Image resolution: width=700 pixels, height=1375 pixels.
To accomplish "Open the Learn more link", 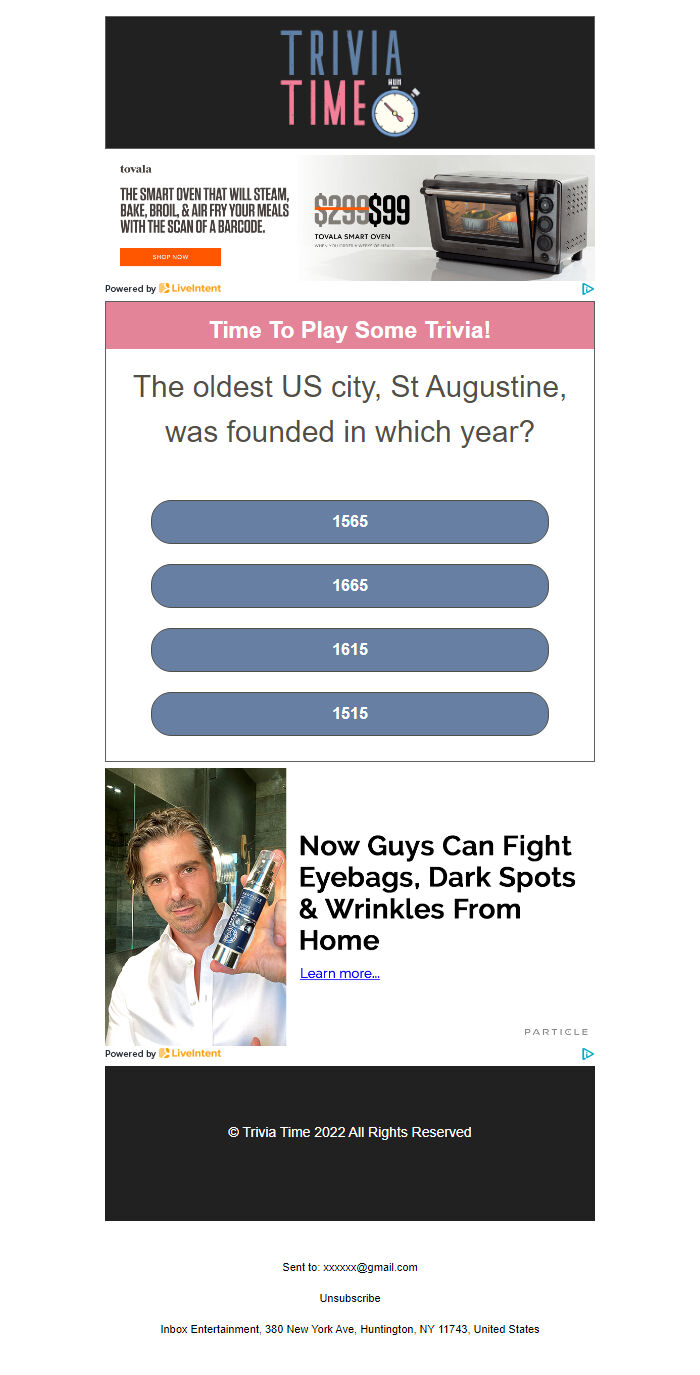I will click(x=340, y=973).
